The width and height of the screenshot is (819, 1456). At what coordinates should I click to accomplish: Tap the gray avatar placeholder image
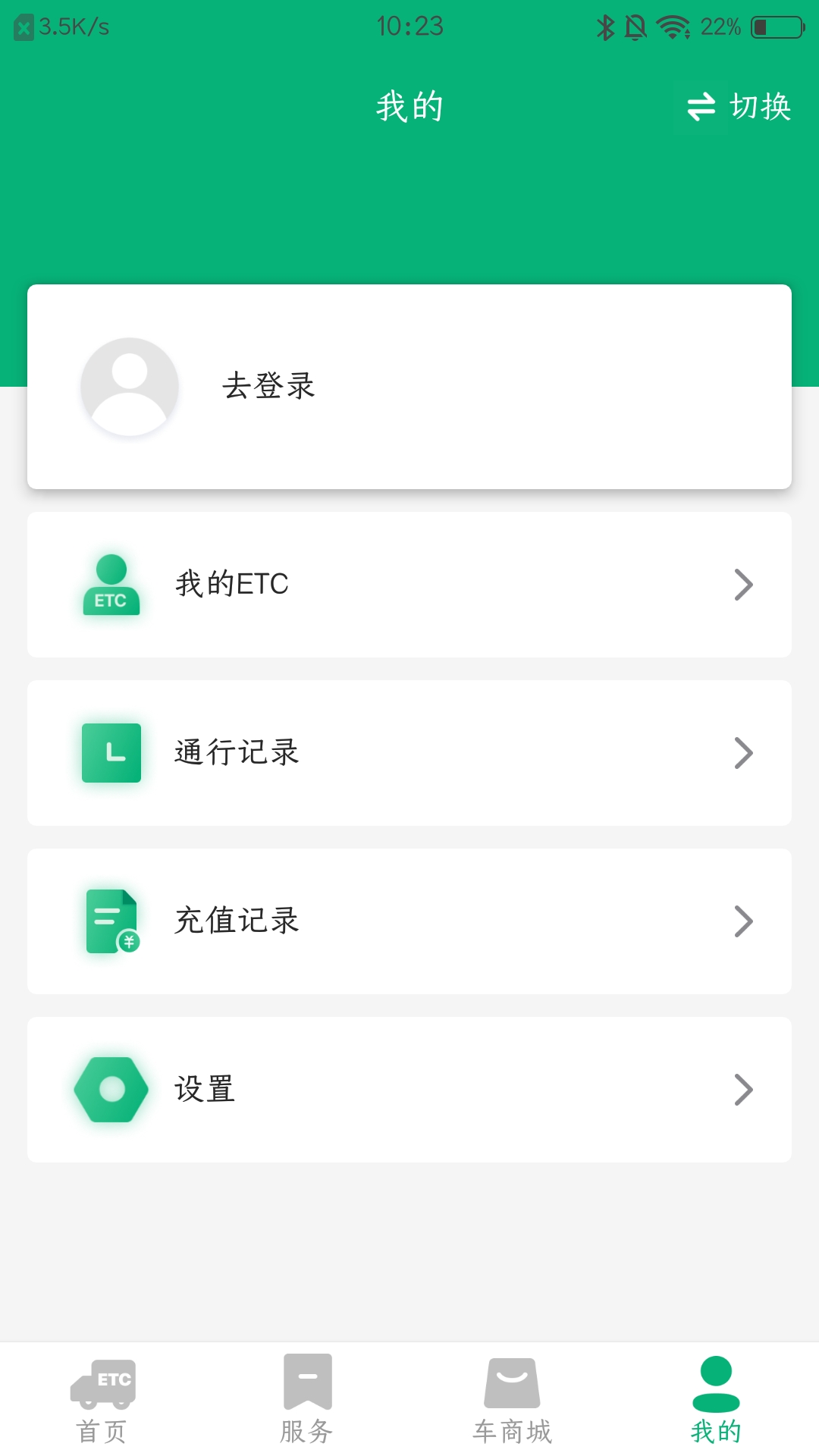pyautogui.click(x=128, y=386)
